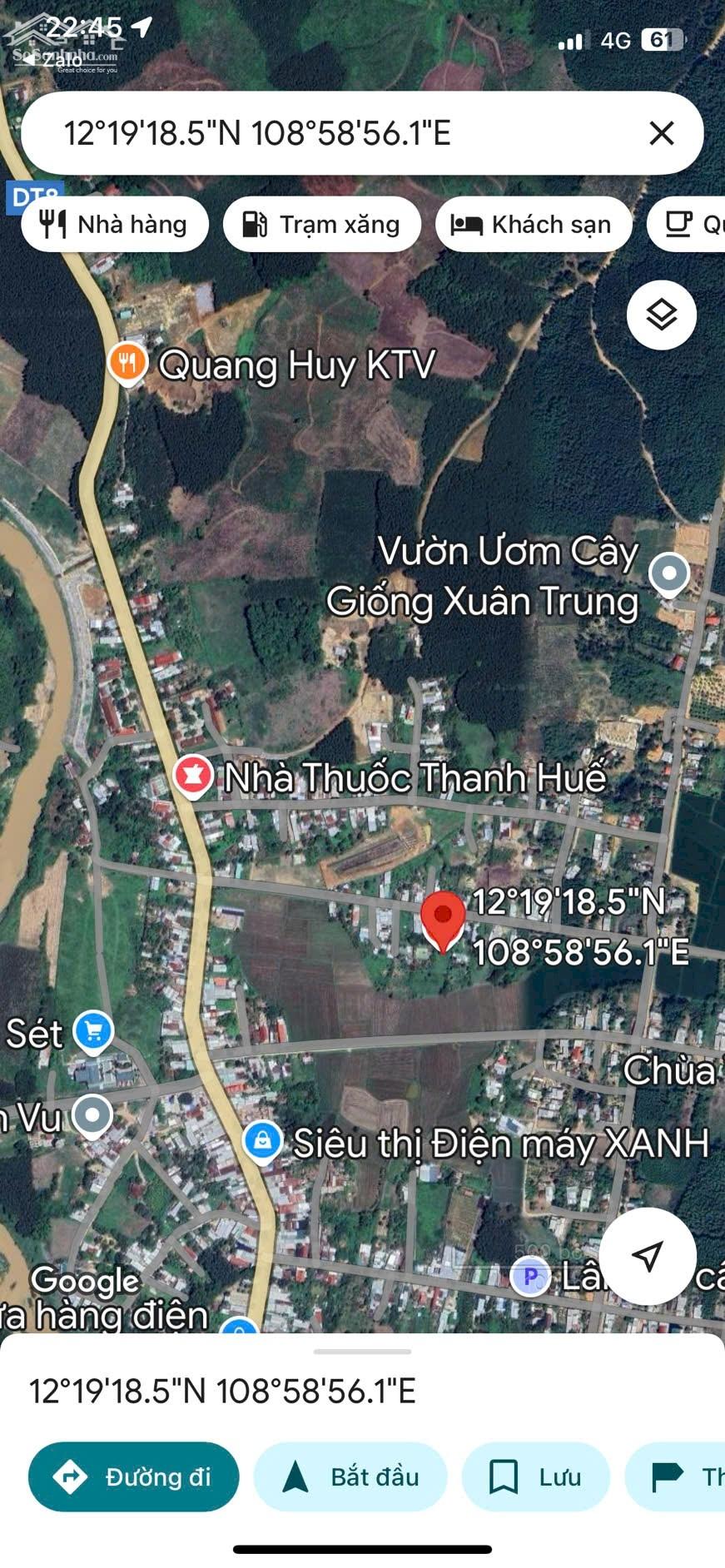Screen dimensions: 725x1568
Task: Open Vườn Ươm Cây Giống Xuân Trung marker
Action: (669, 573)
